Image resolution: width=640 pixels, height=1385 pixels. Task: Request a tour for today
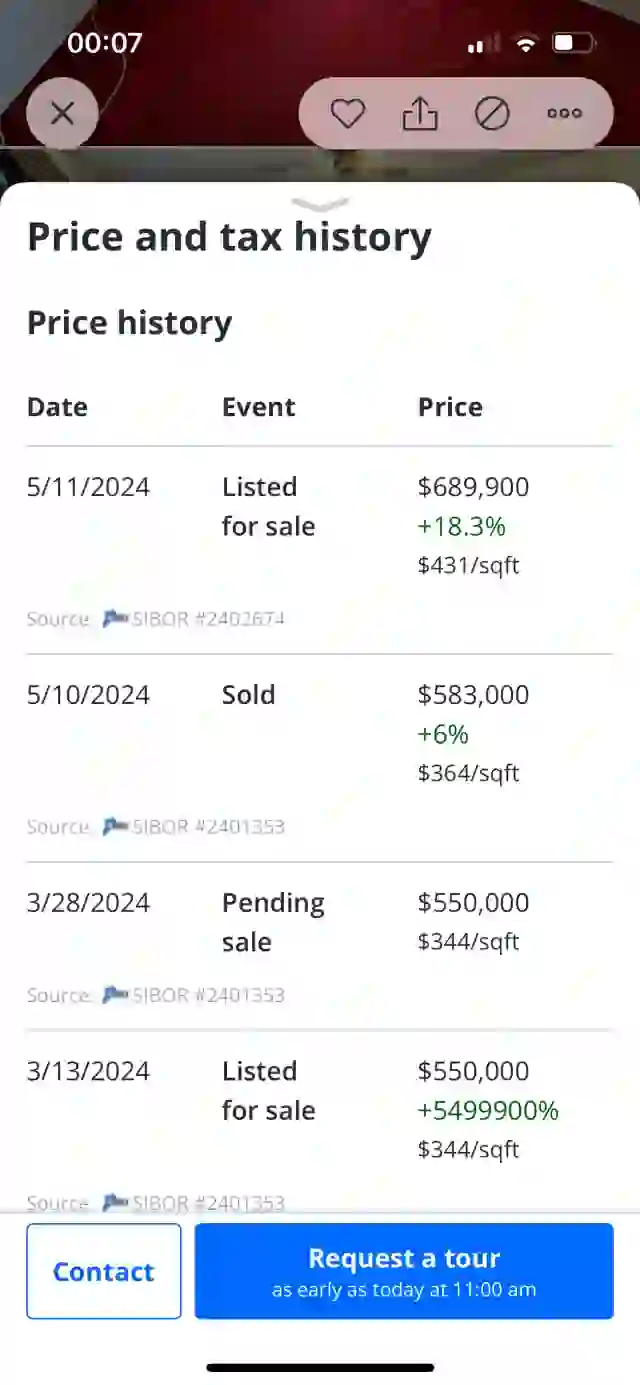coord(404,1271)
